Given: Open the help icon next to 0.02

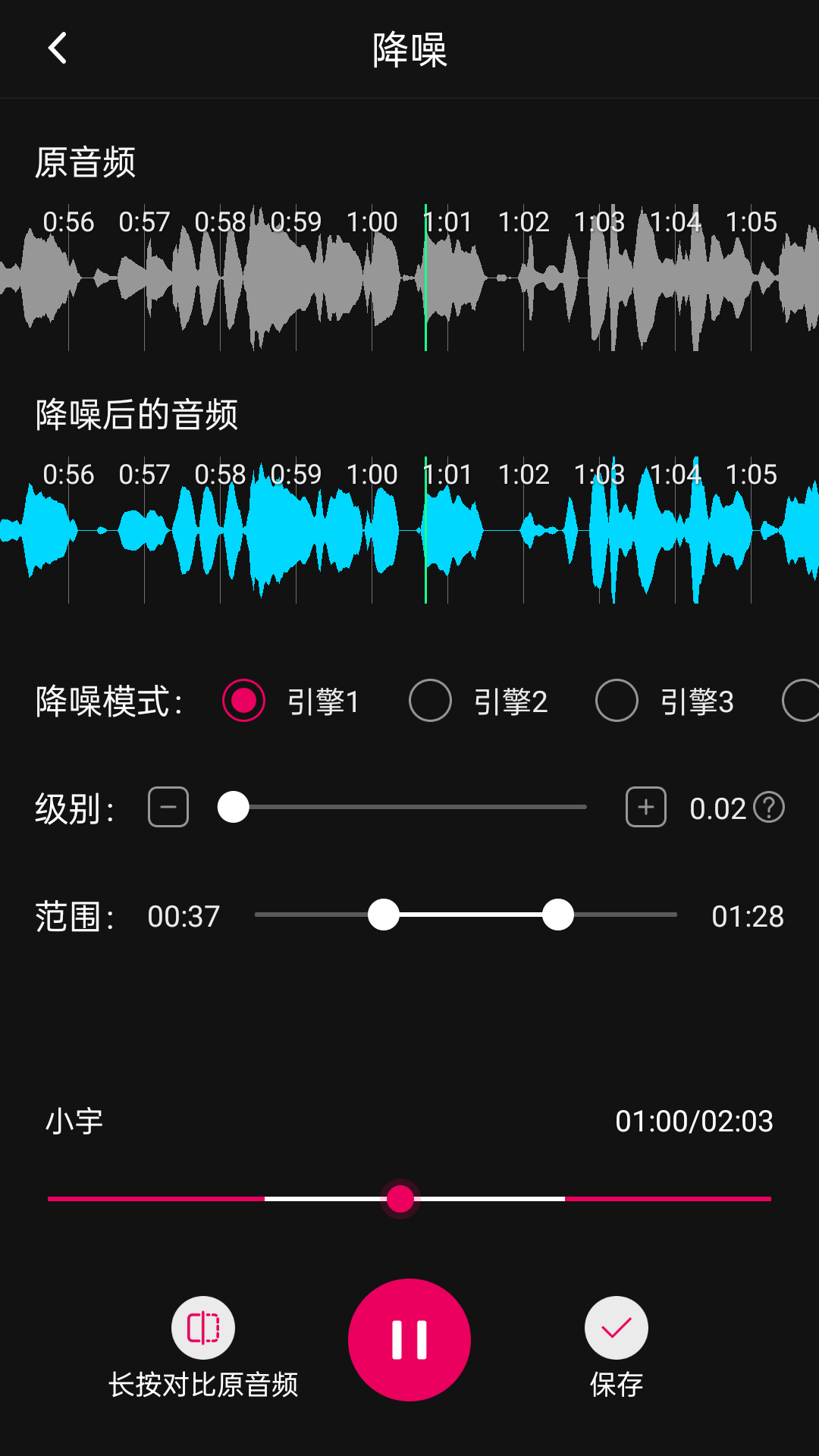Looking at the screenshot, I should click(x=768, y=807).
